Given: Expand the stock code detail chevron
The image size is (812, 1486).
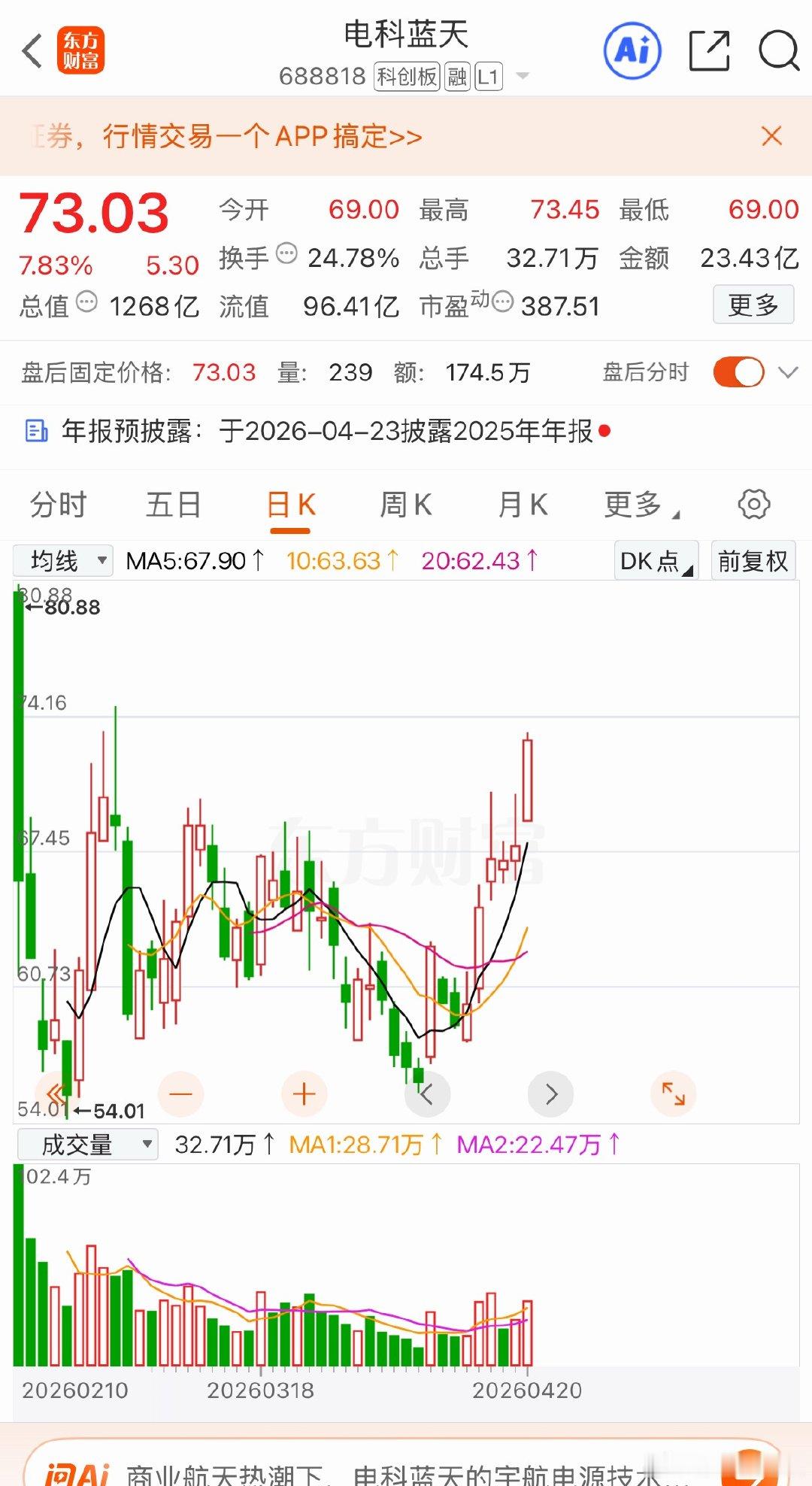Looking at the screenshot, I should click(524, 75).
